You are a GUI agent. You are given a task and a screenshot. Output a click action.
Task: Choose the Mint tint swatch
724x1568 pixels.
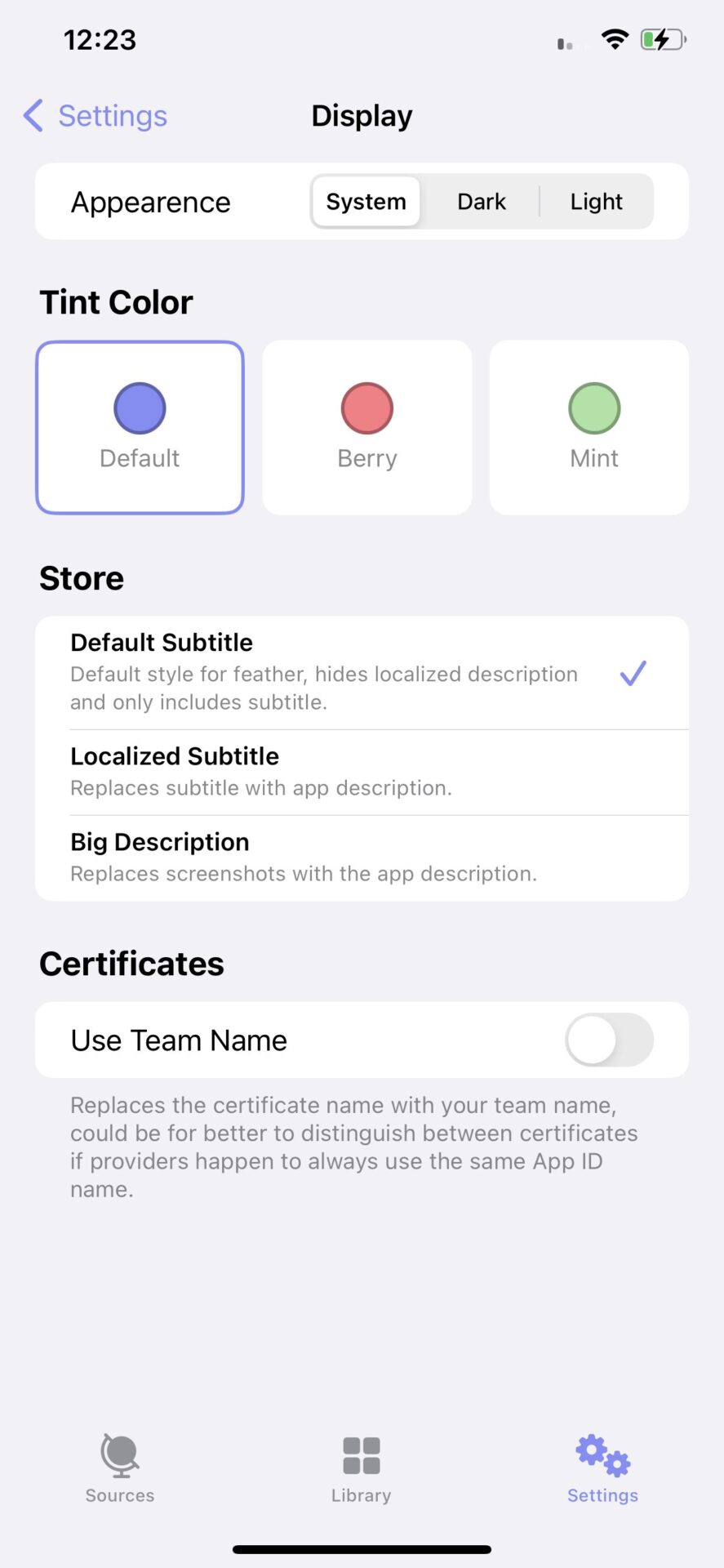click(x=589, y=427)
